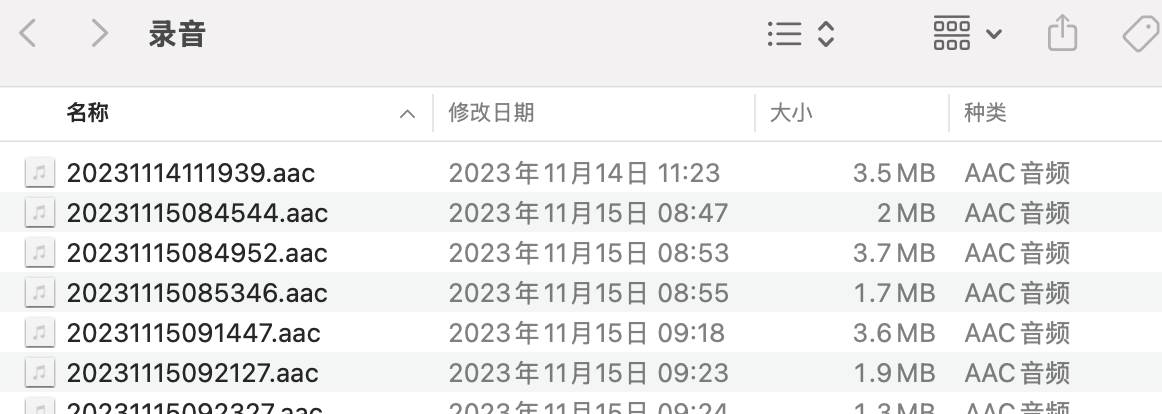This screenshot has height=414, width=1162.
Task: Sort files by 修改日期 column
Action: point(491,113)
